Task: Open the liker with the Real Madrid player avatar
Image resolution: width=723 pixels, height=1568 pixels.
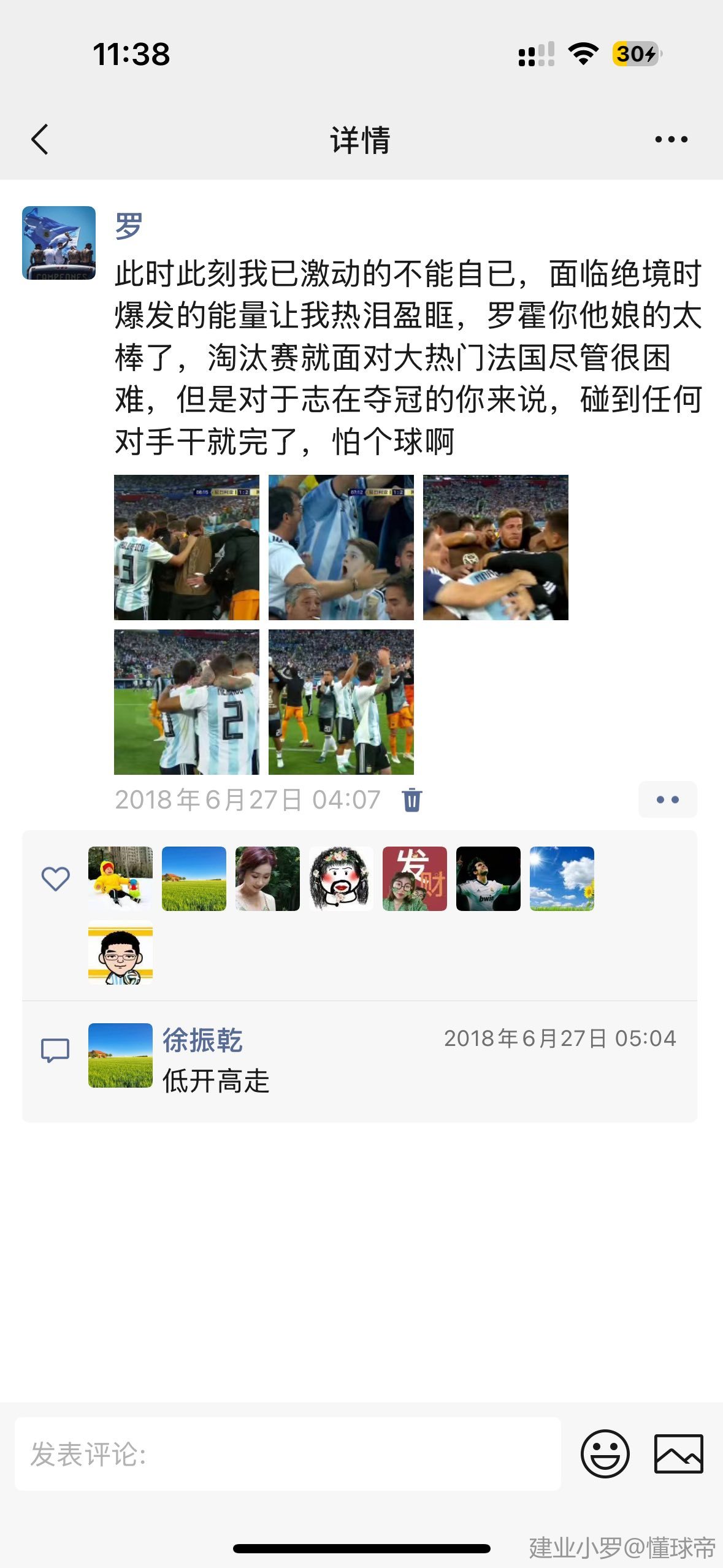Action: pos(488,878)
